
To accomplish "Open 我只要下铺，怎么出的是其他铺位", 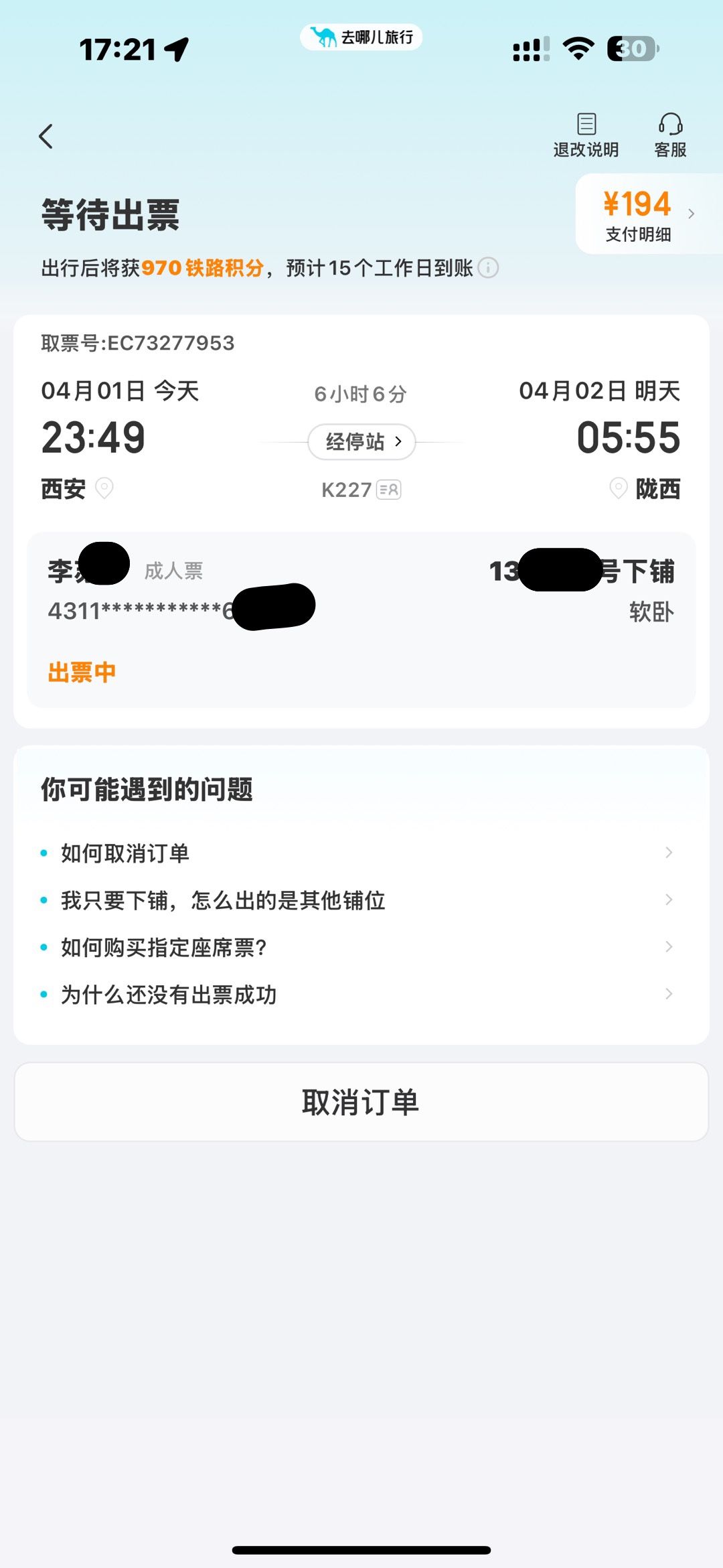I will (361, 900).
